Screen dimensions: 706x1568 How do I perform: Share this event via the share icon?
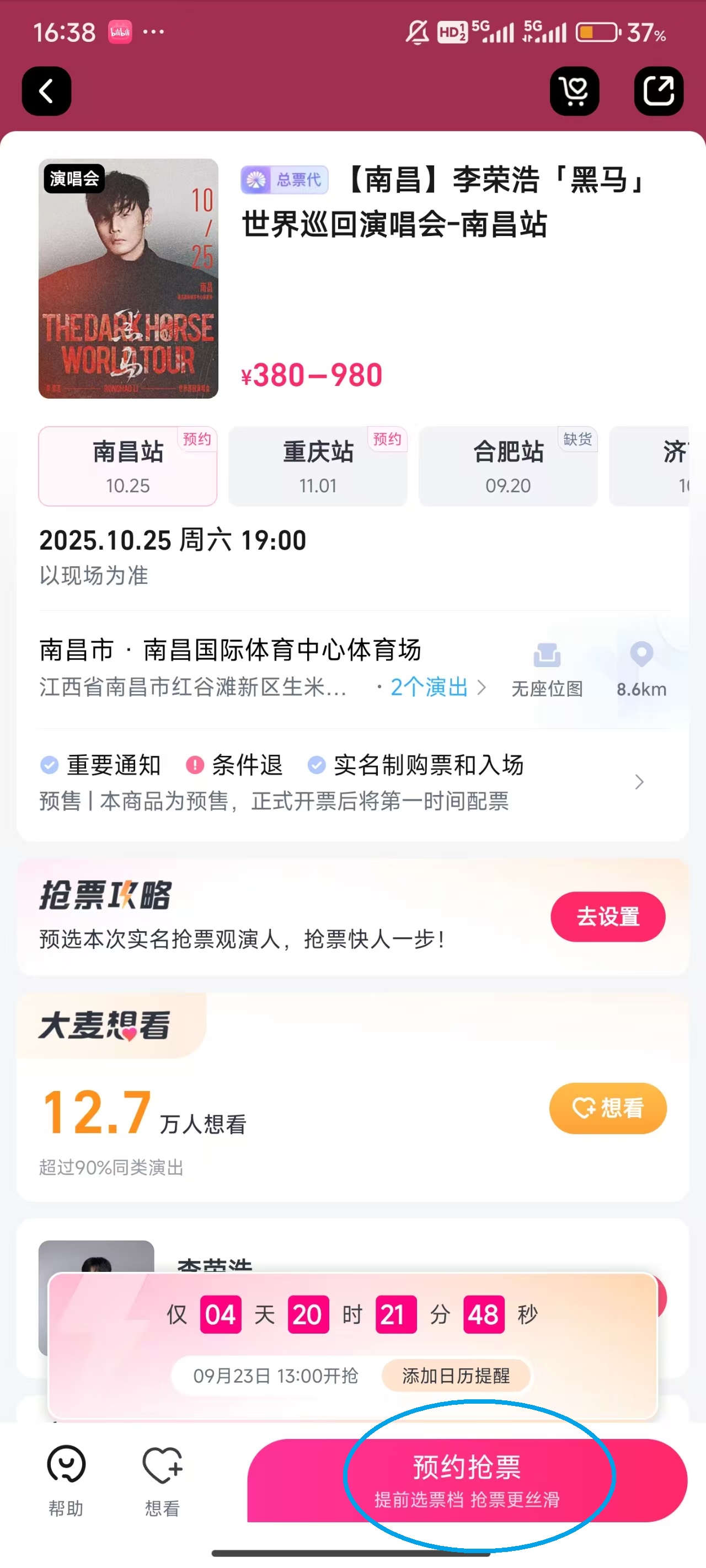tap(659, 92)
